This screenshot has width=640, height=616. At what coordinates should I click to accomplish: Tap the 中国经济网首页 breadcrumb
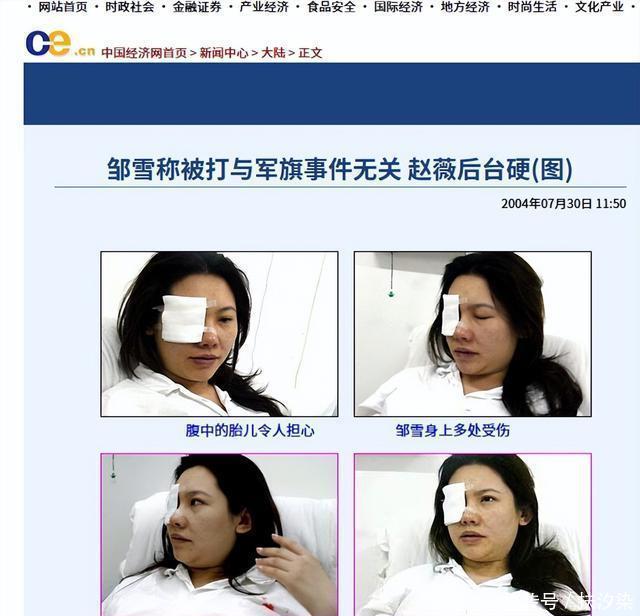[144, 53]
